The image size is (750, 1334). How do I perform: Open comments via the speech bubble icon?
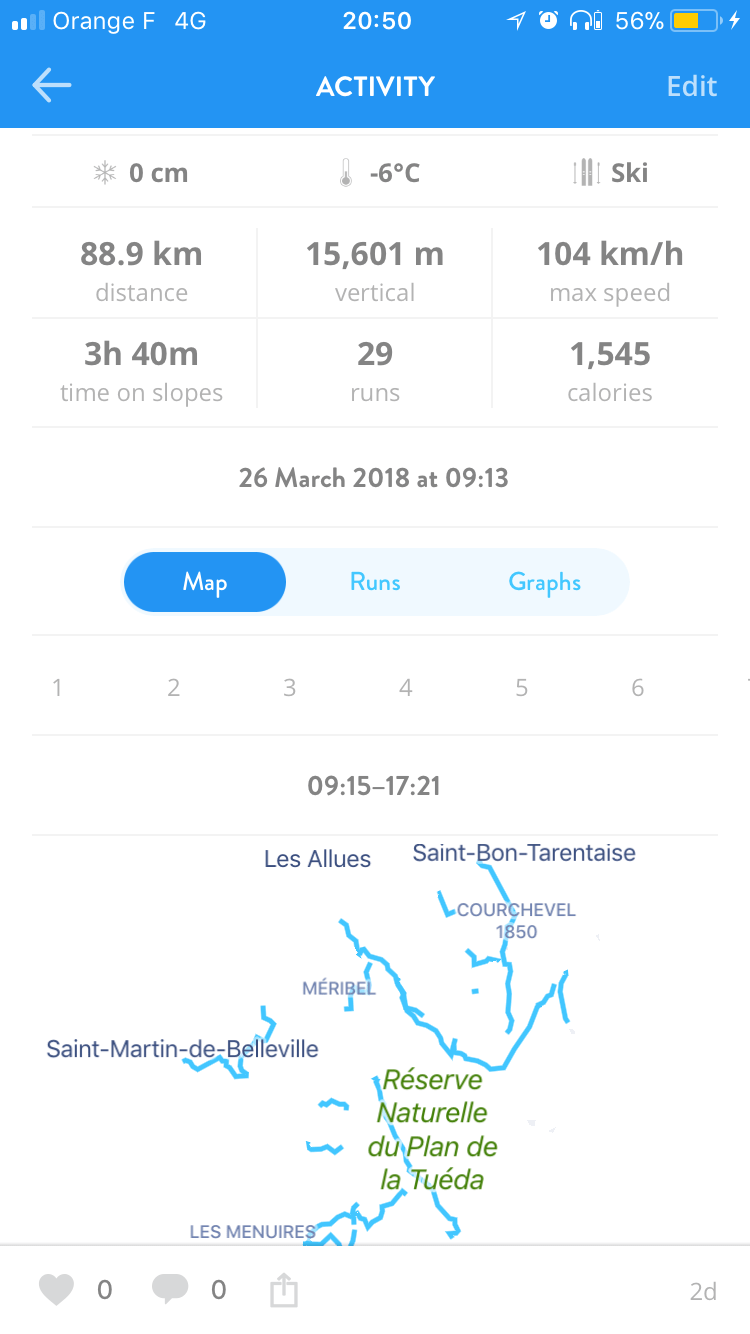click(170, 1290)
